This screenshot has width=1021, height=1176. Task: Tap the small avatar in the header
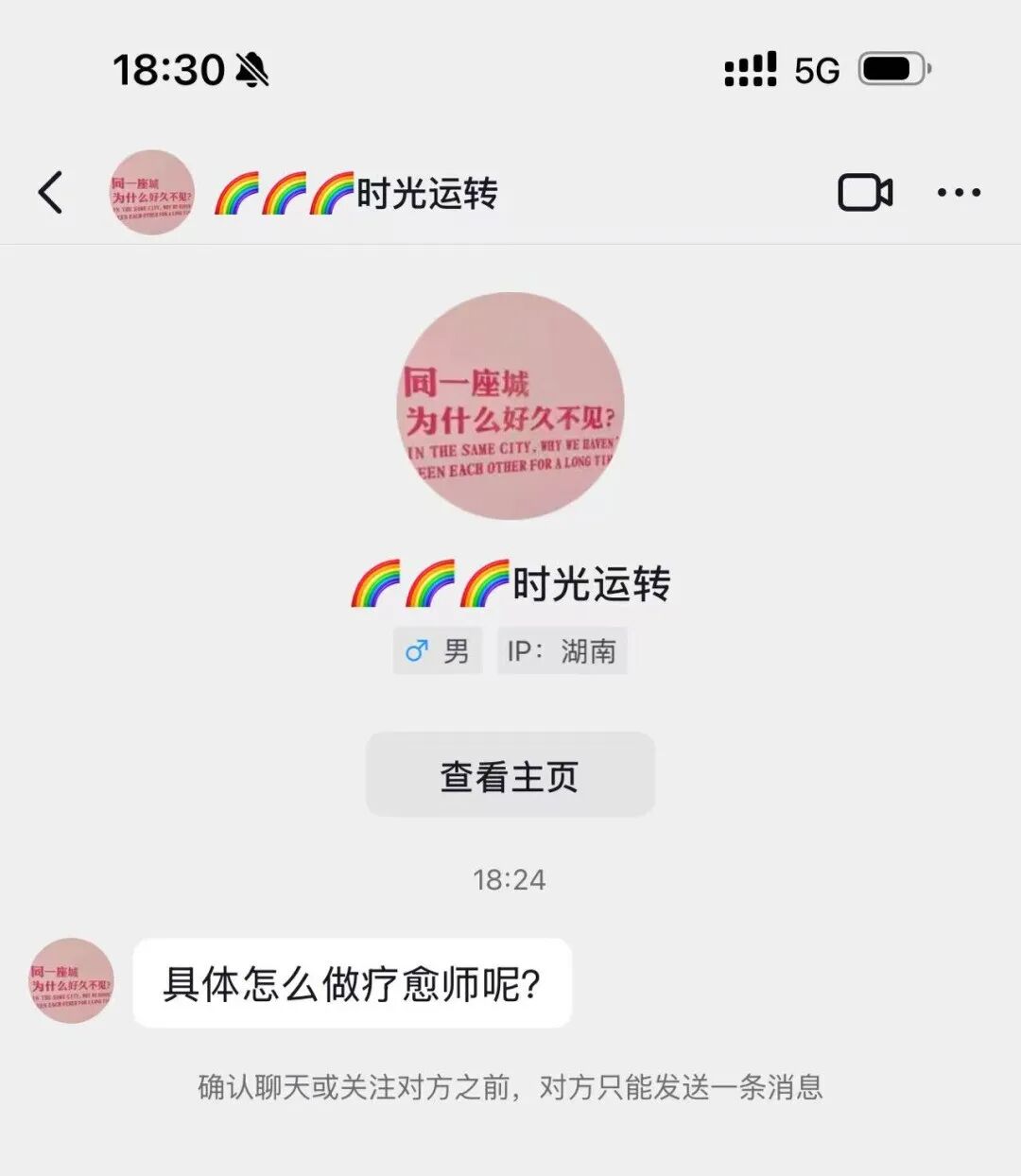[152, 193]
